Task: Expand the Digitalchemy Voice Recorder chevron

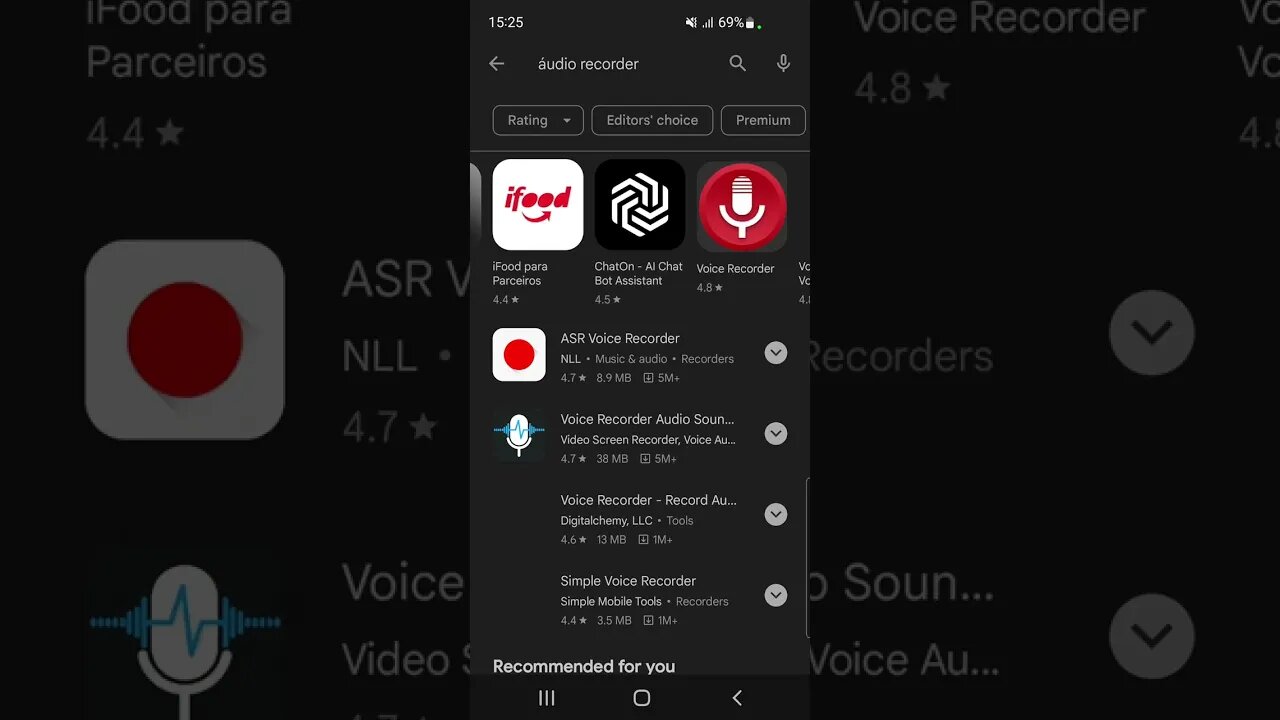Action: pos(776,514)
